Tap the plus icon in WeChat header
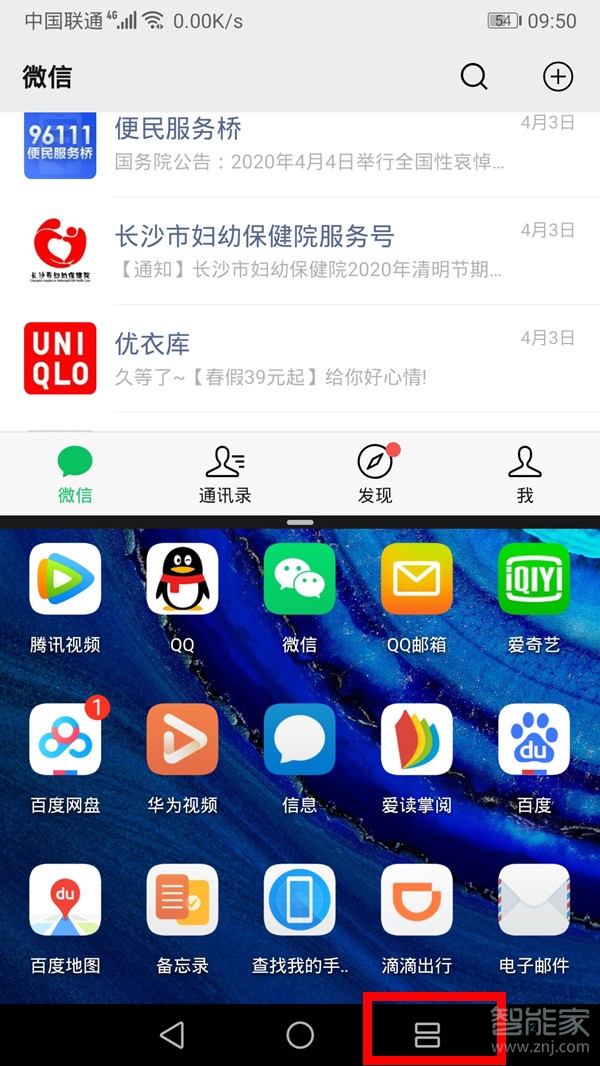 [x=557, y=77]
